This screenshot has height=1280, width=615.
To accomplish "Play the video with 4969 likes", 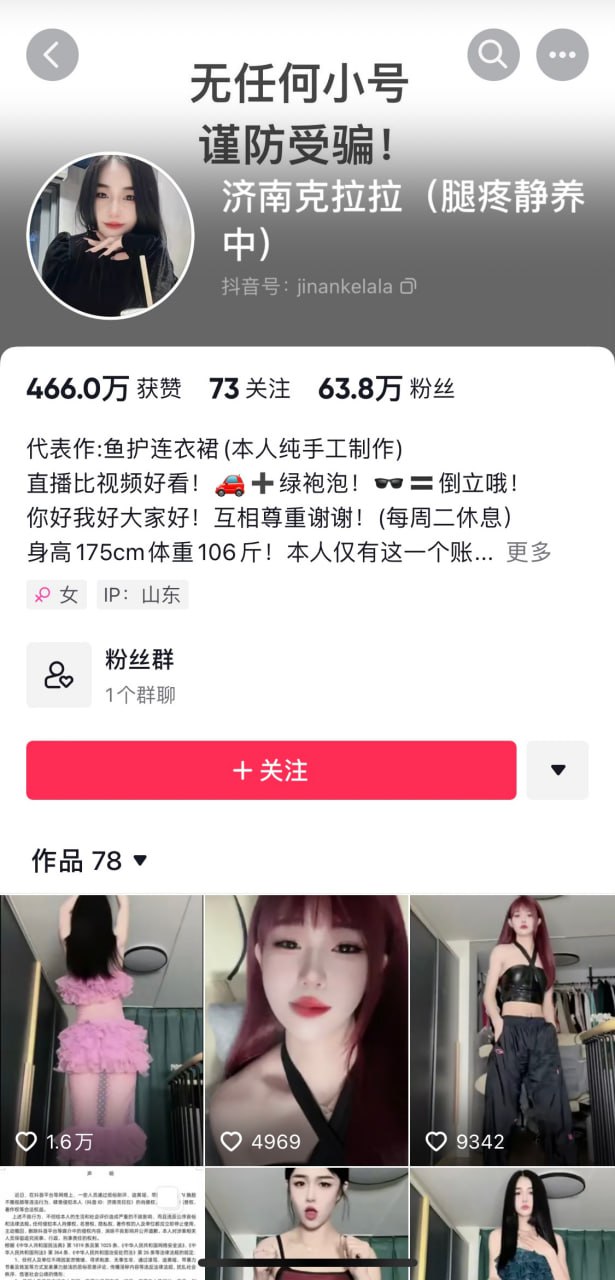I will click(x=306, y=1030).
